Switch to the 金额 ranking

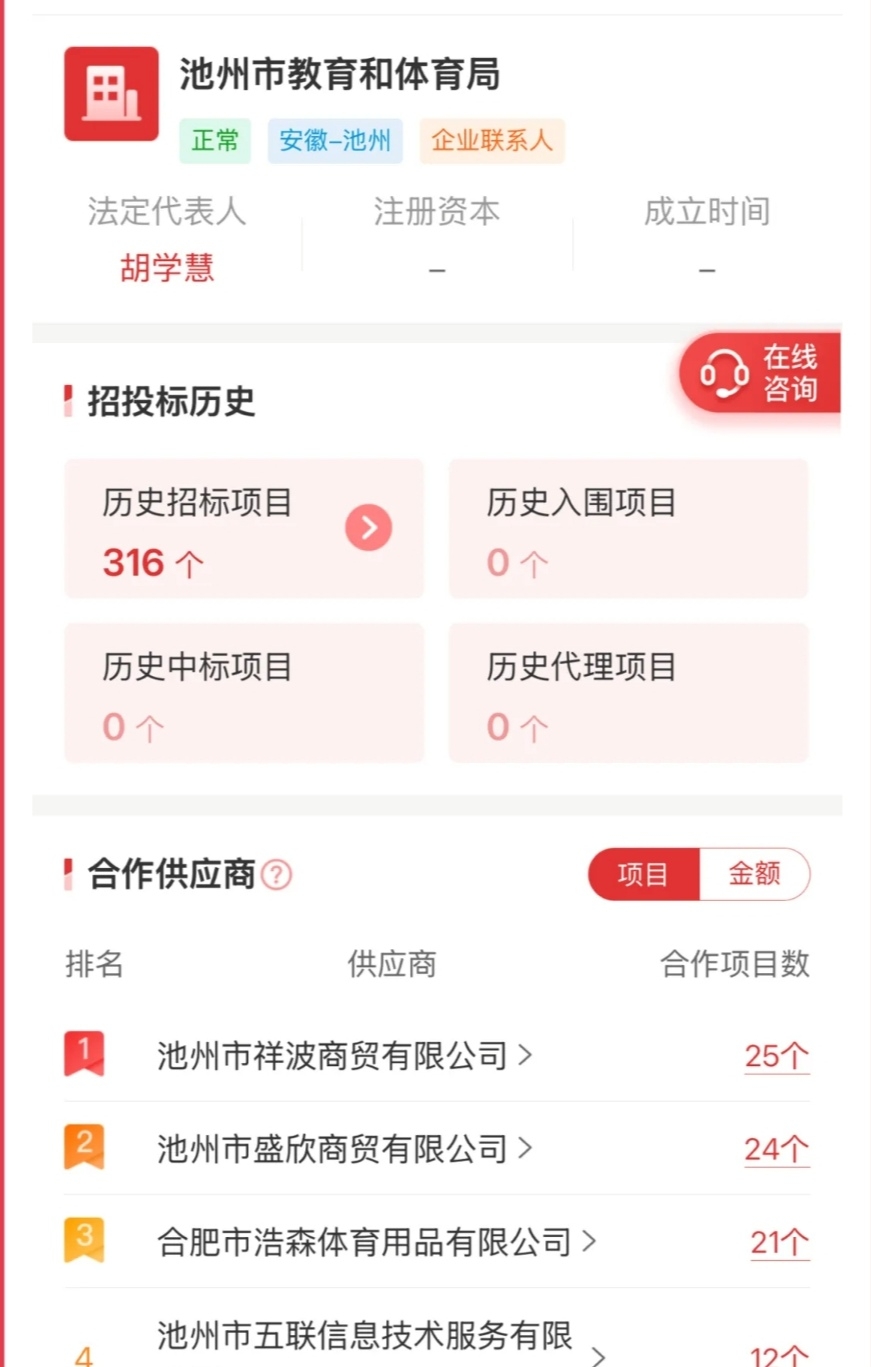tap(754, 875)
